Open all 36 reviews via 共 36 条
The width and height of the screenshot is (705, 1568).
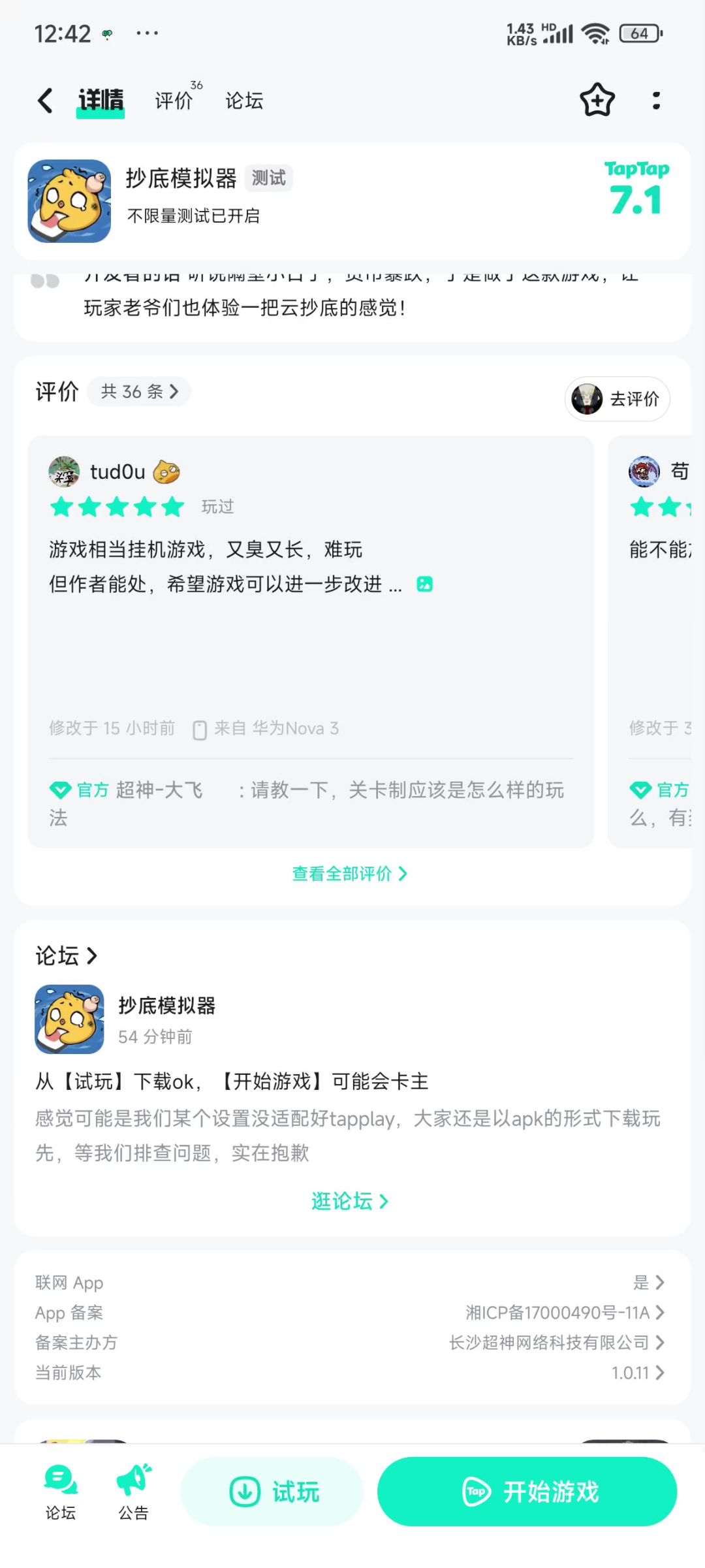point(139,392)
